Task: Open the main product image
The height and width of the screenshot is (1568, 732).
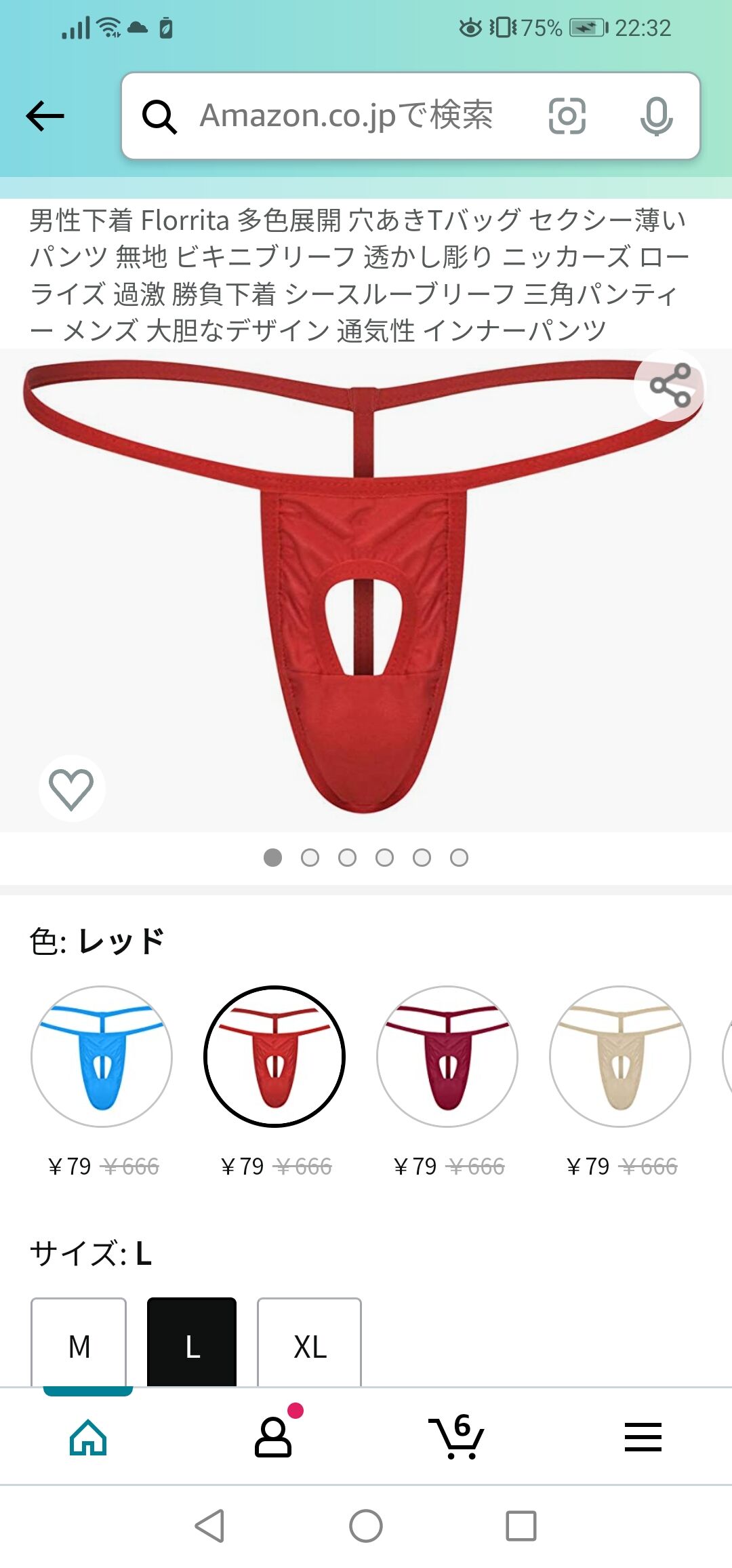Action: point(366,590)
